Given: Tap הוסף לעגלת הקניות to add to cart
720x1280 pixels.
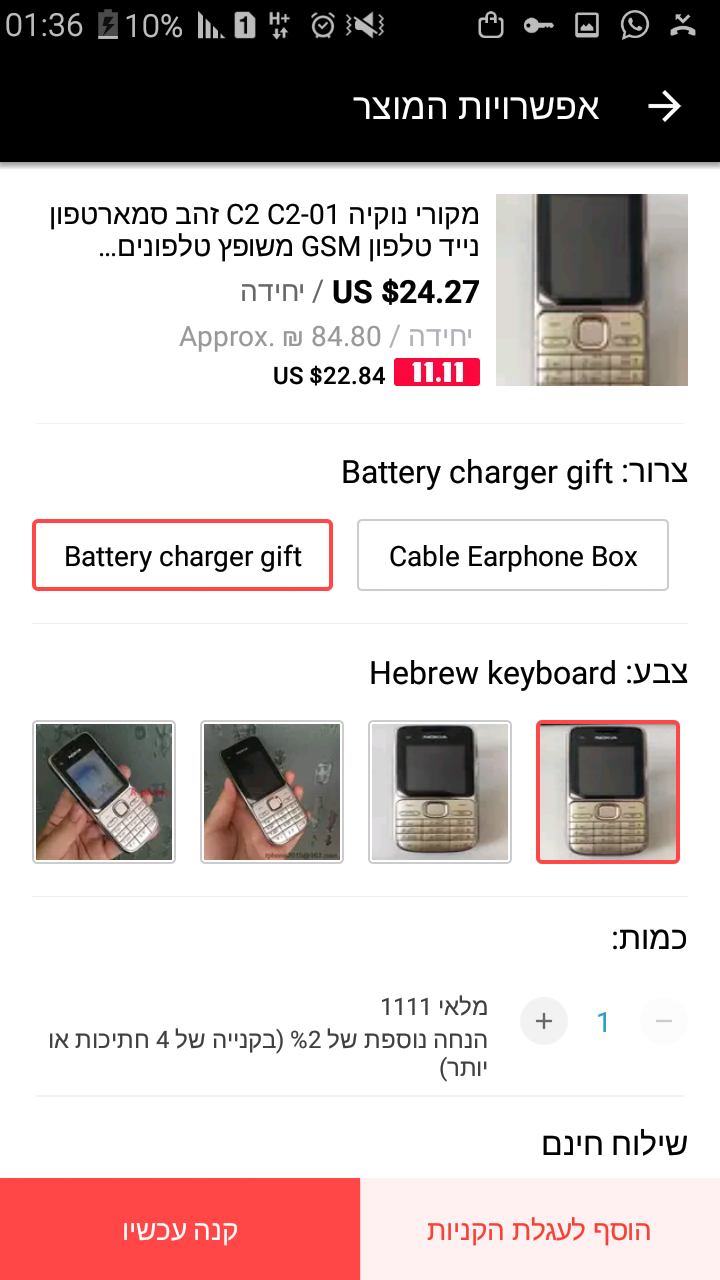Looking at the screenshot, I should tap(540, 1228).
